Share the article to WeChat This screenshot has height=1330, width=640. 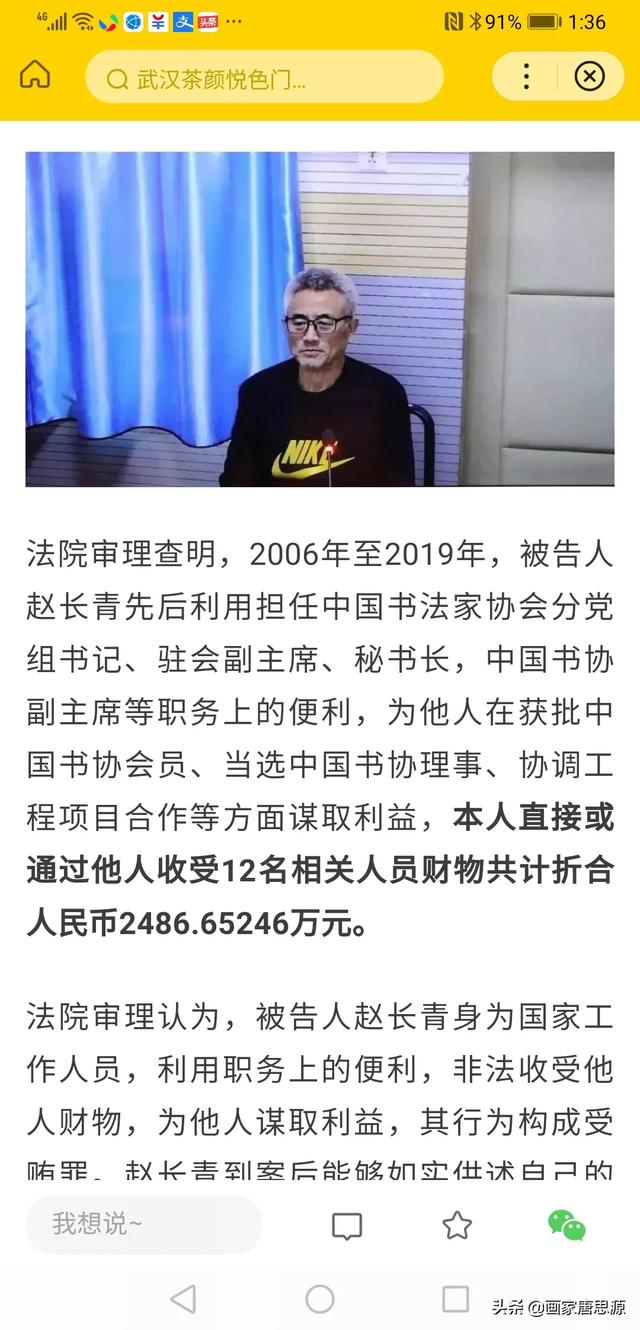[566, 1225]
